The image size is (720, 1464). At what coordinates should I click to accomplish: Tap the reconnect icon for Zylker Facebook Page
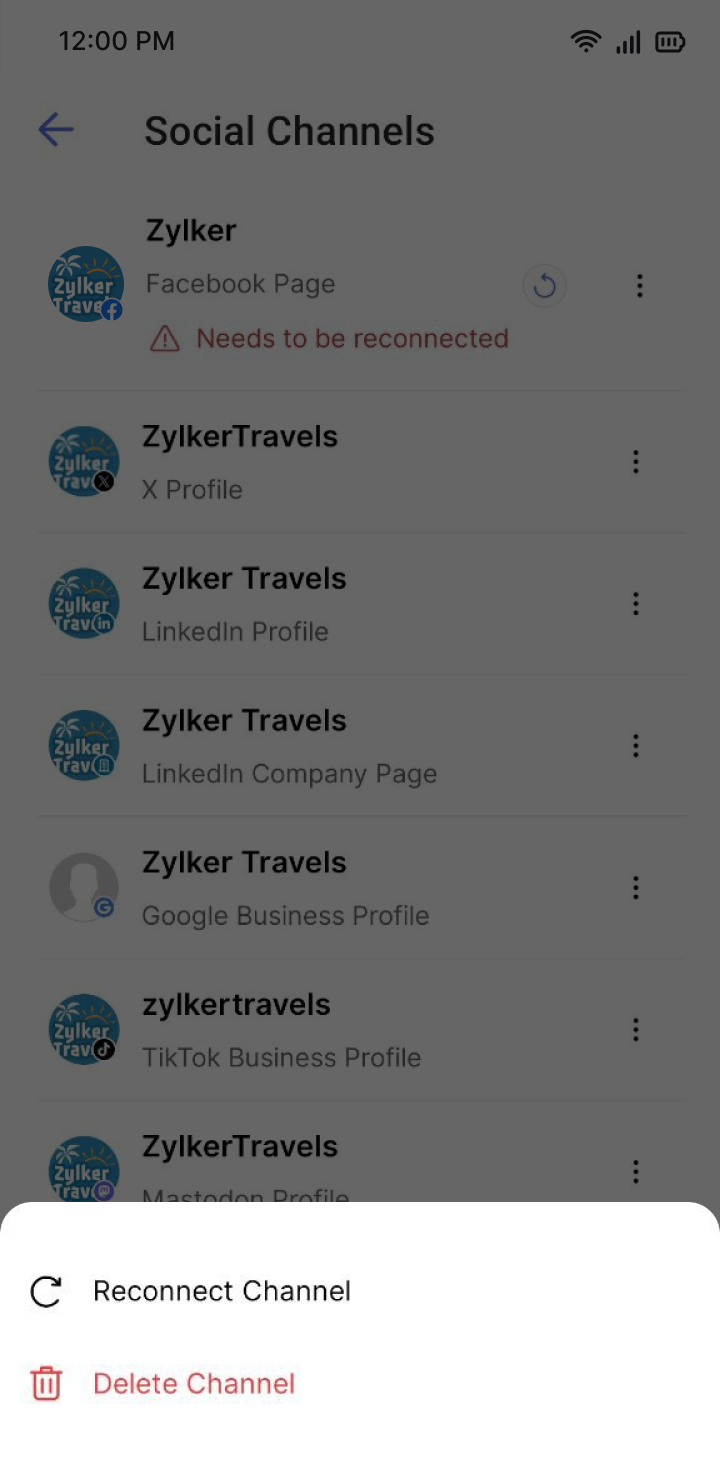(x=545, y=287)
